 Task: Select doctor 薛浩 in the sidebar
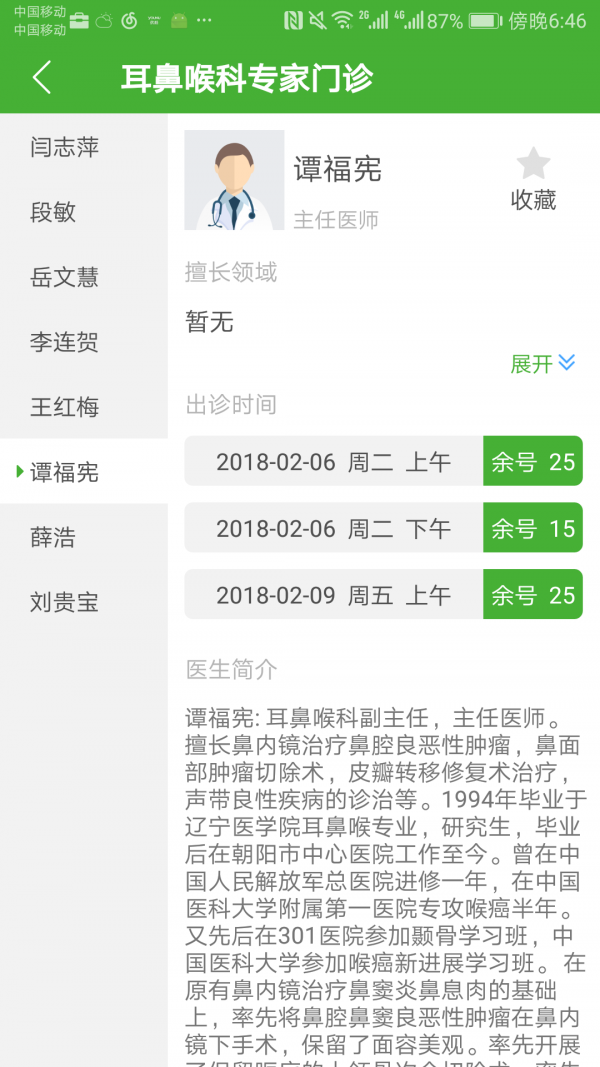tap(54, 538)
